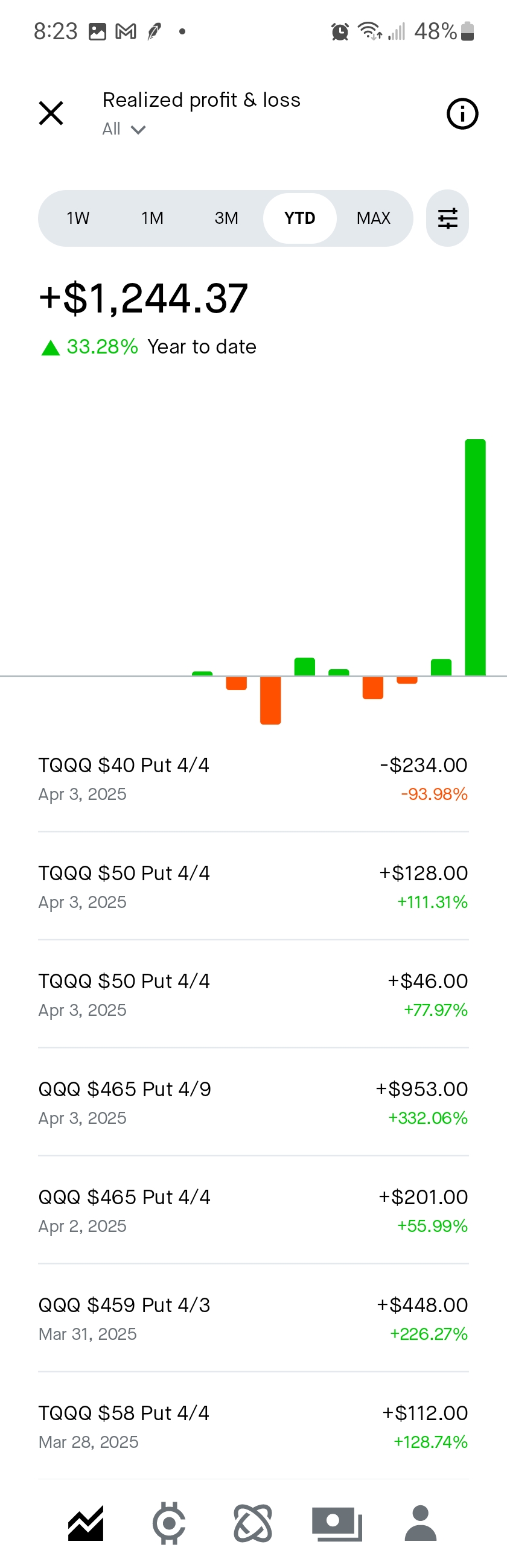Switch to the 1W time range

(x=78, y=218)
